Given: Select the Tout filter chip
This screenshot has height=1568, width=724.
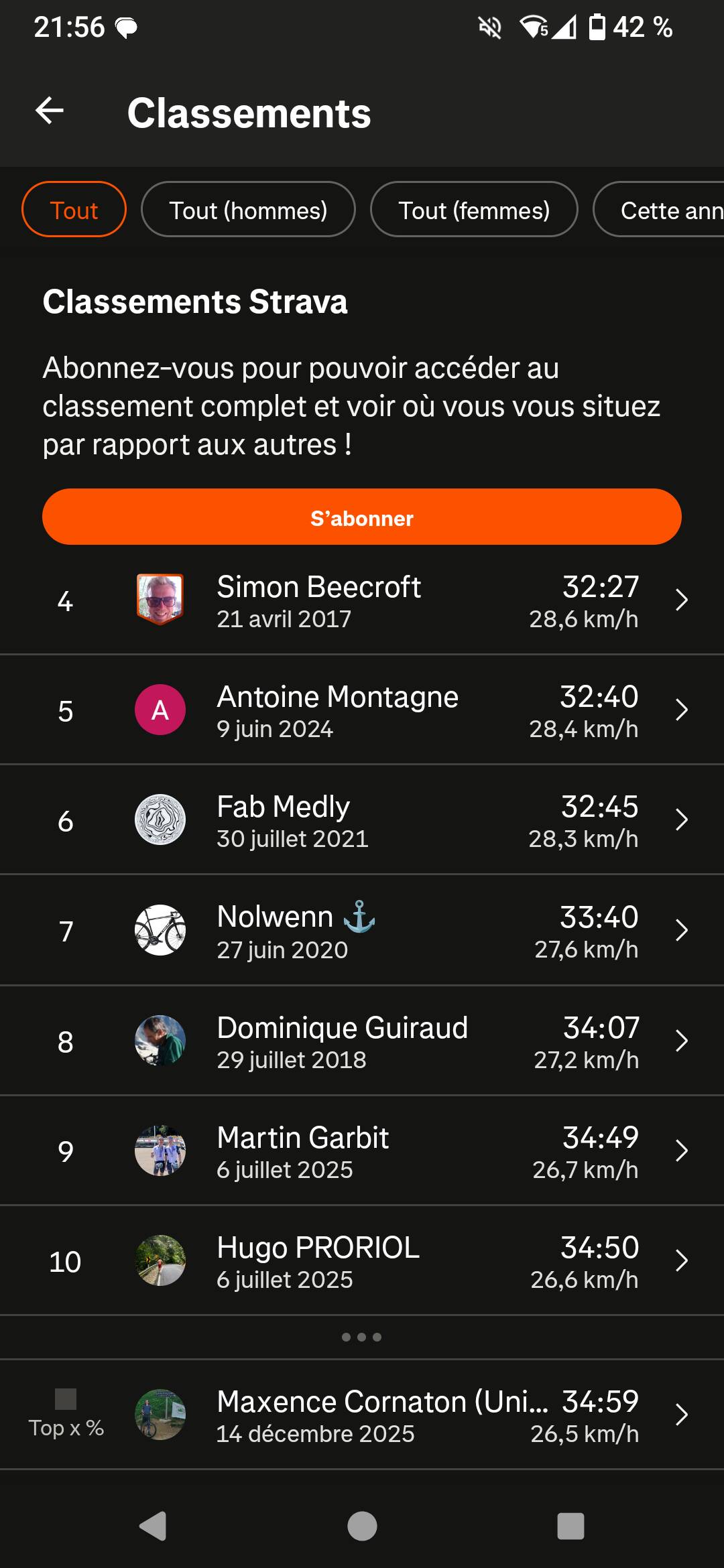Looking at the screenshot, I should coord(74,210).
